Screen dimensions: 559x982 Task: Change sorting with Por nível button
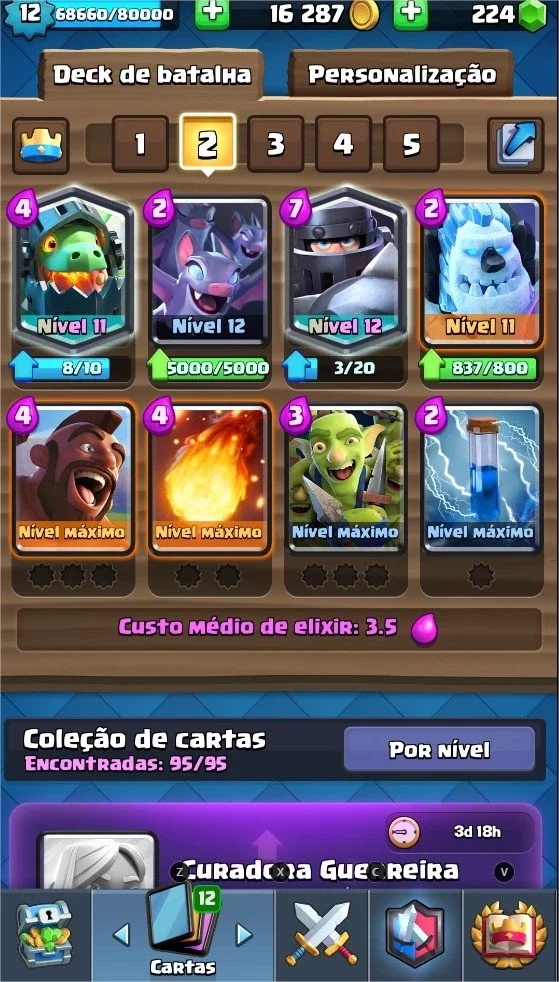click(439, 749)
